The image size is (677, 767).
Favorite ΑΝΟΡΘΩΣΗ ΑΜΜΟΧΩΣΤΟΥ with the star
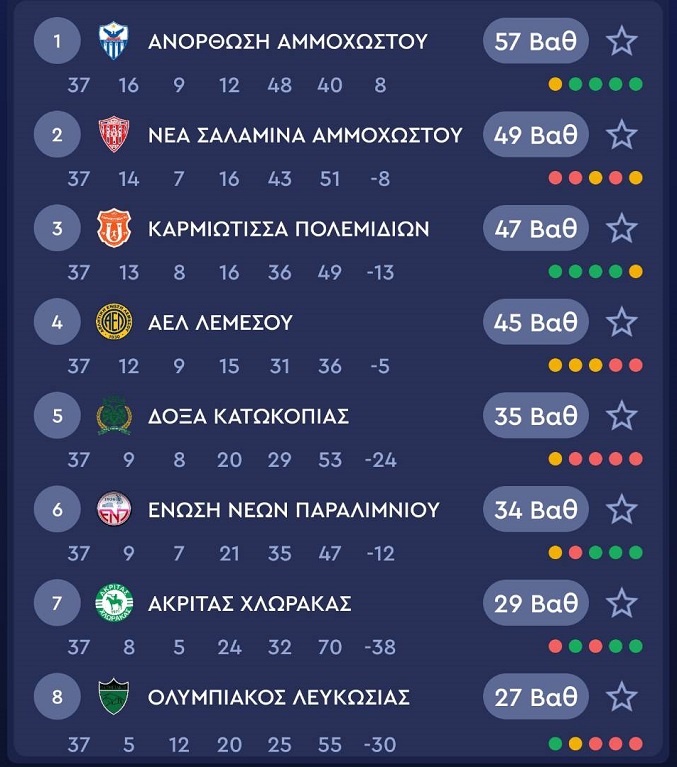(622, 42)
